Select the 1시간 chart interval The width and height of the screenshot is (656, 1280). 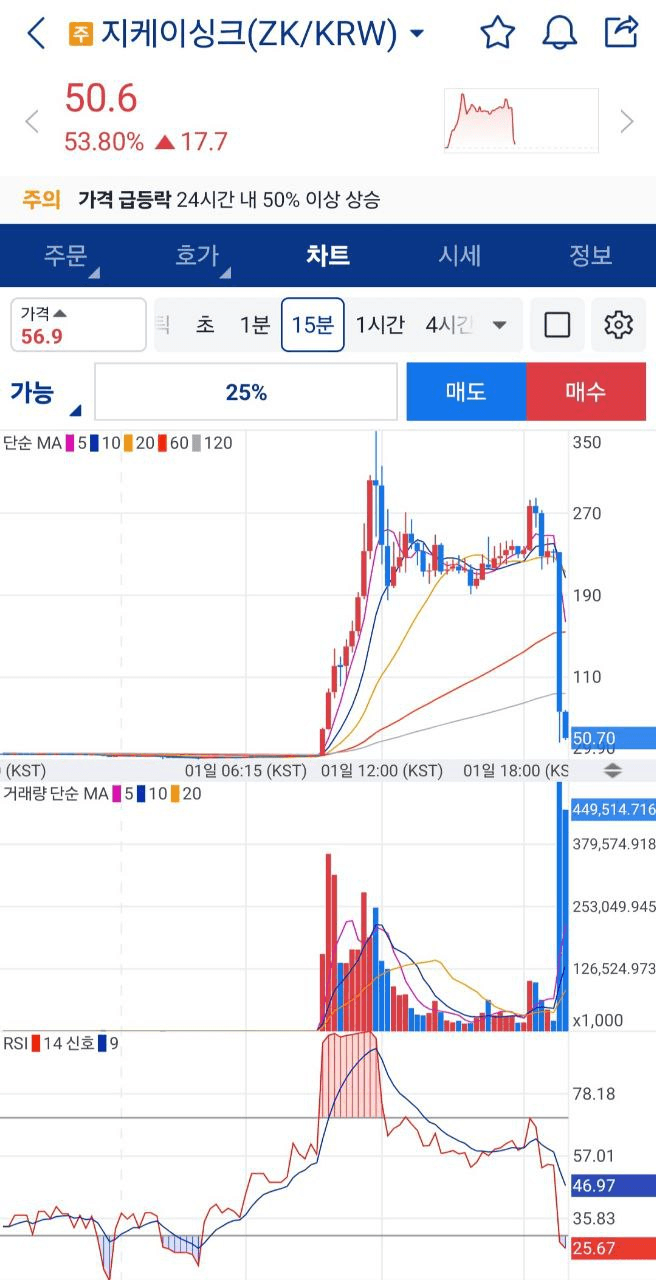coord(380,325)
